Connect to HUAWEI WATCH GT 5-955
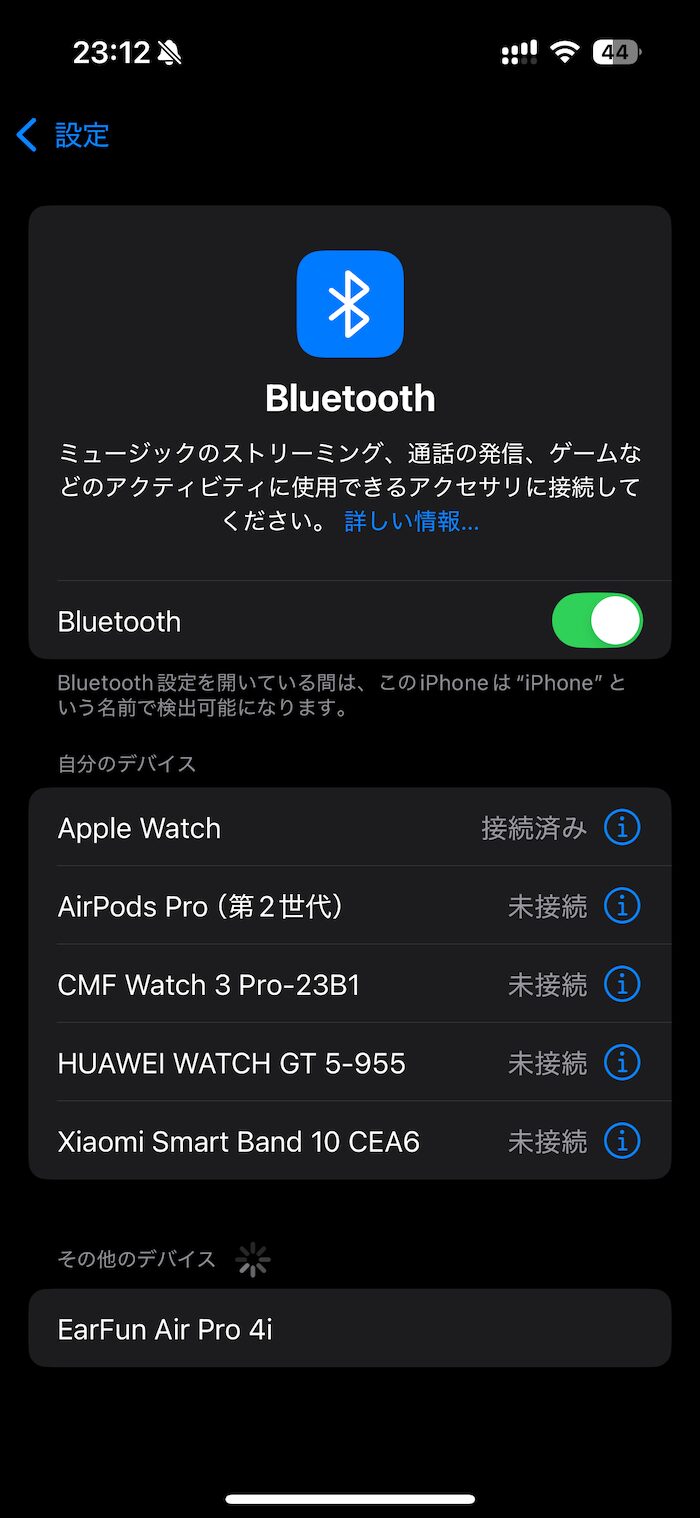700x1518 pixels. point(350,1062)
